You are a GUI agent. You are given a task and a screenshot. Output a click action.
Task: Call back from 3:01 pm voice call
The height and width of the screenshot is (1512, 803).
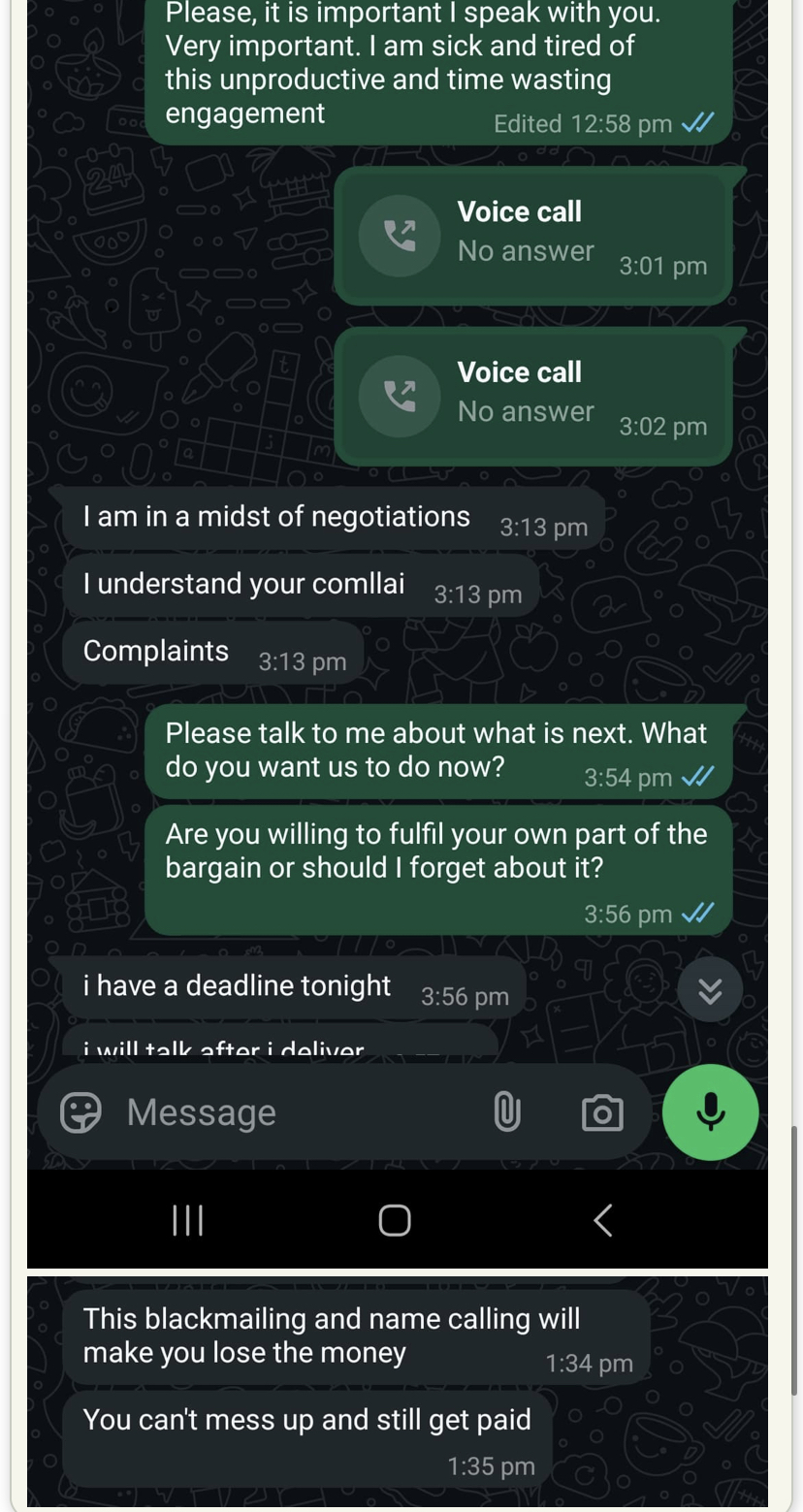(401, 236)
